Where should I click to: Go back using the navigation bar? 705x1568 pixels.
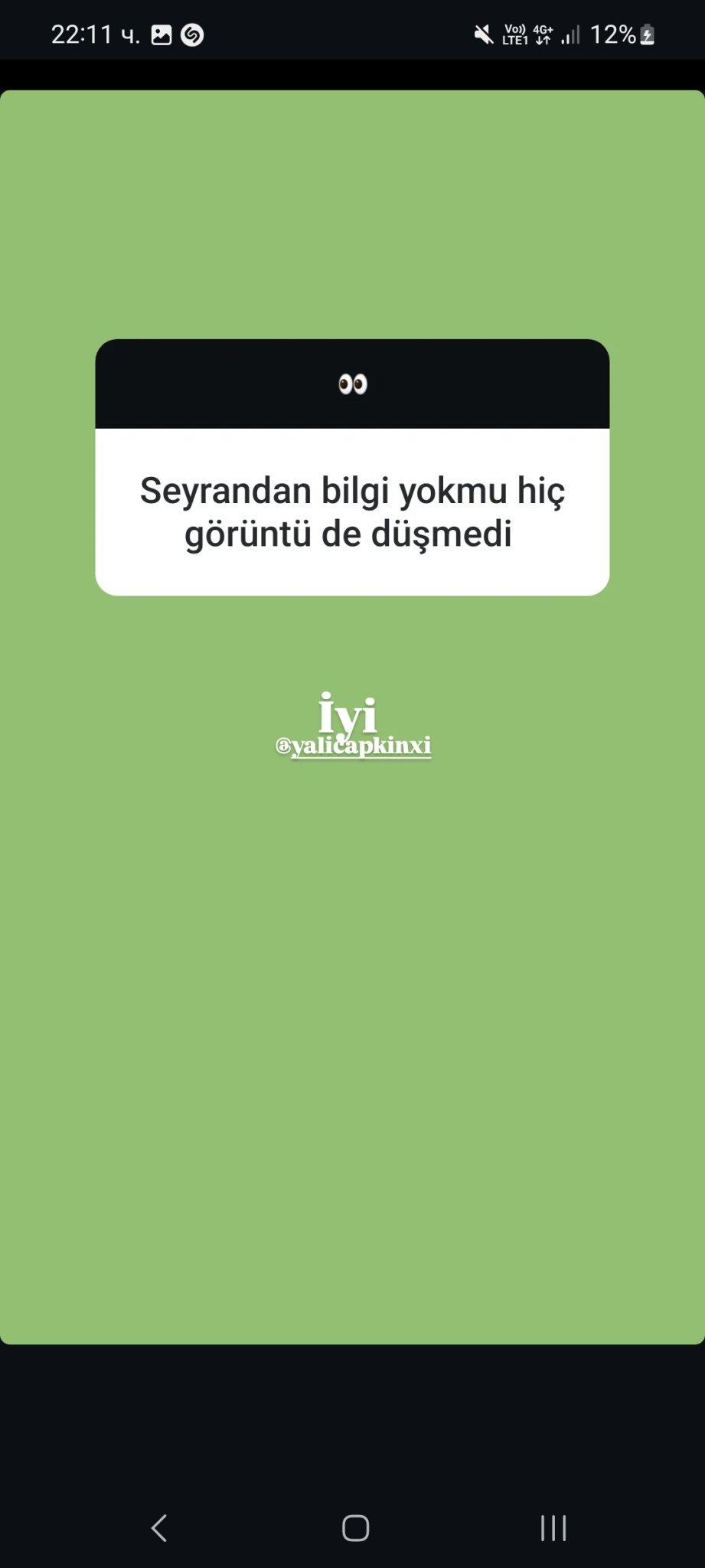[x=158, y=1527]
